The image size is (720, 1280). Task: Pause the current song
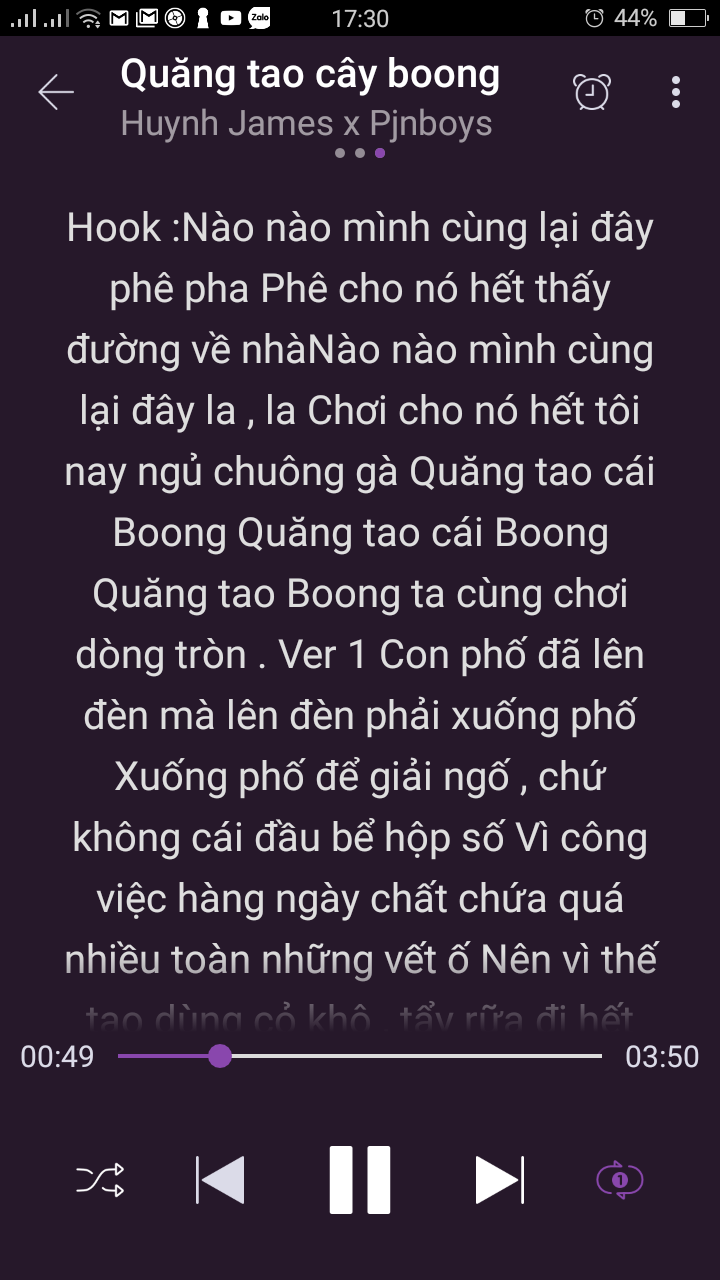click(x=360, y=1180)
